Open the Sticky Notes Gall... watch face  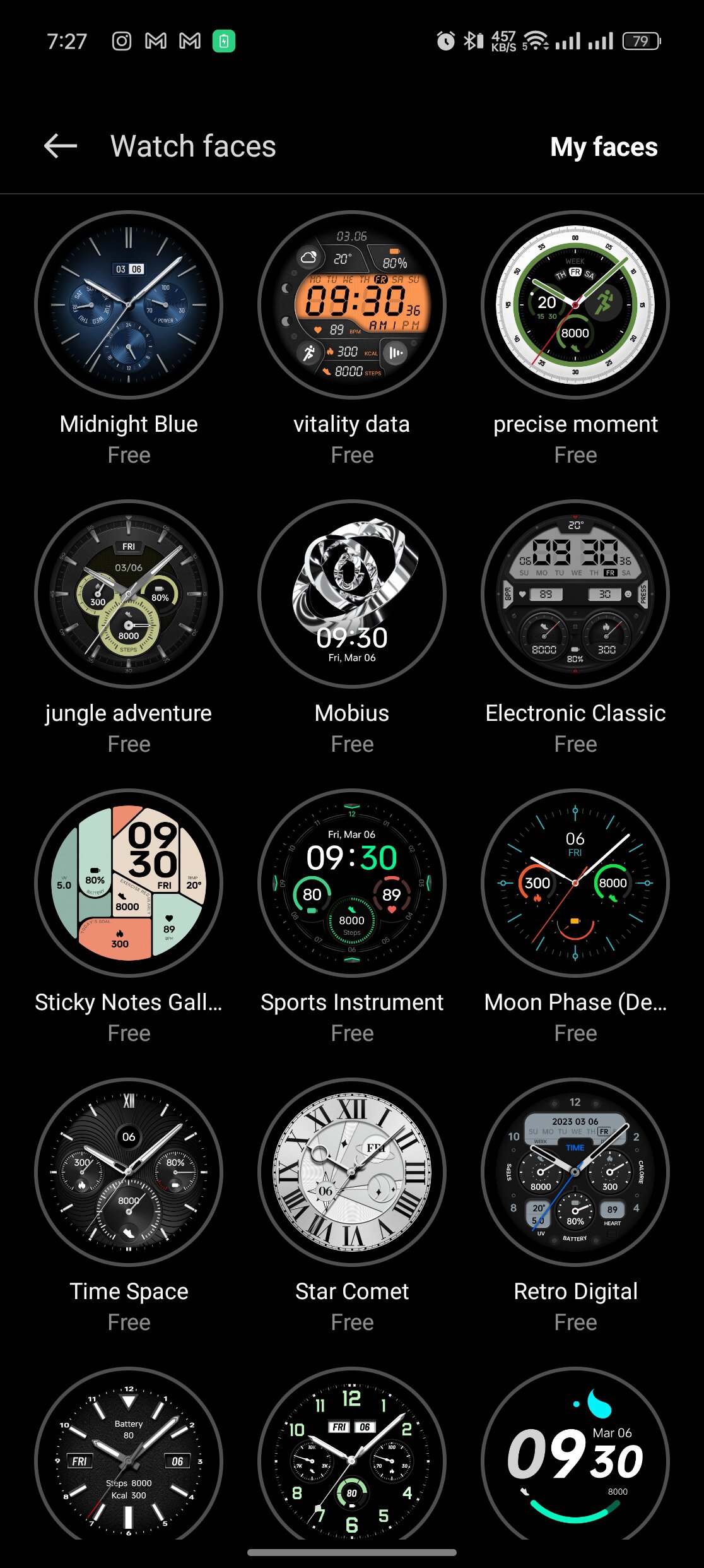click(129, 883)
